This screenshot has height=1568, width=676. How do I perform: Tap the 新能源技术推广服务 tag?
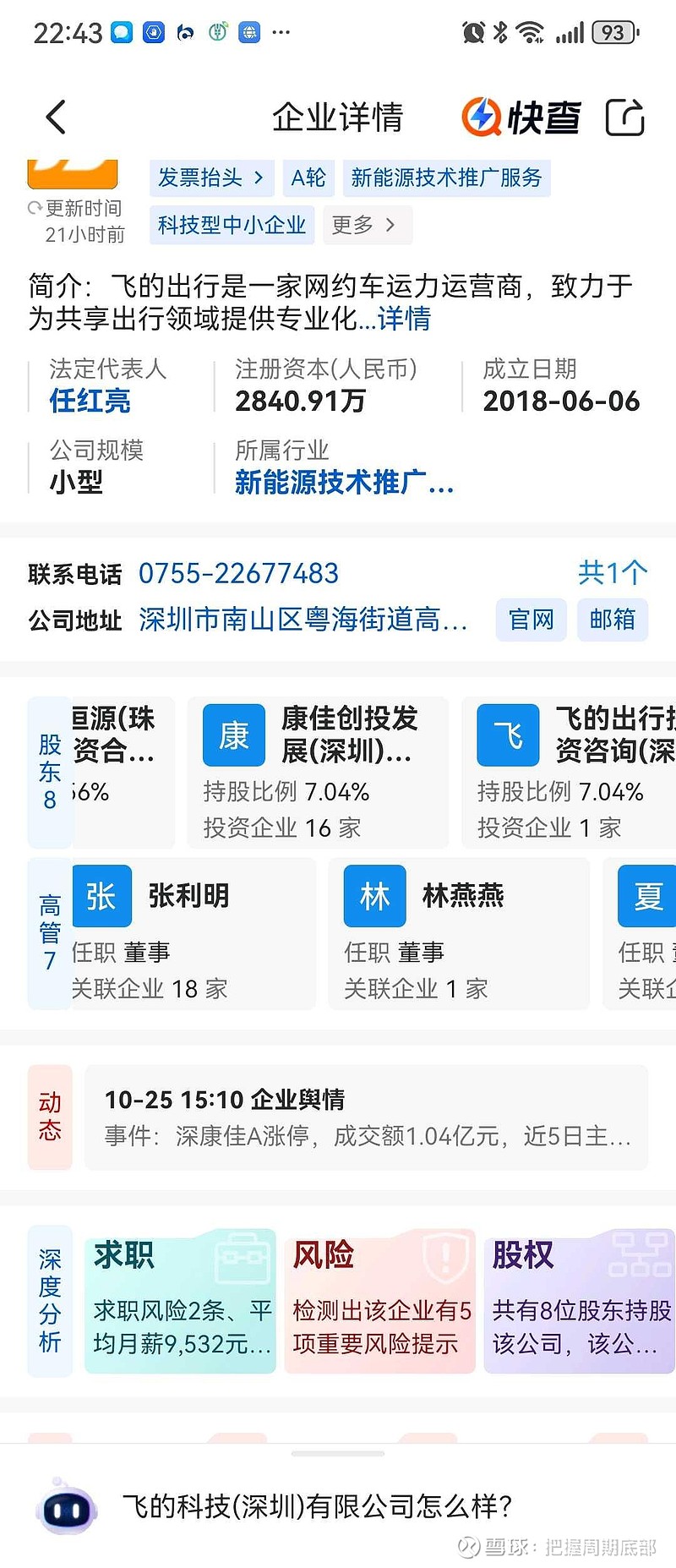[x=446, y=178]
